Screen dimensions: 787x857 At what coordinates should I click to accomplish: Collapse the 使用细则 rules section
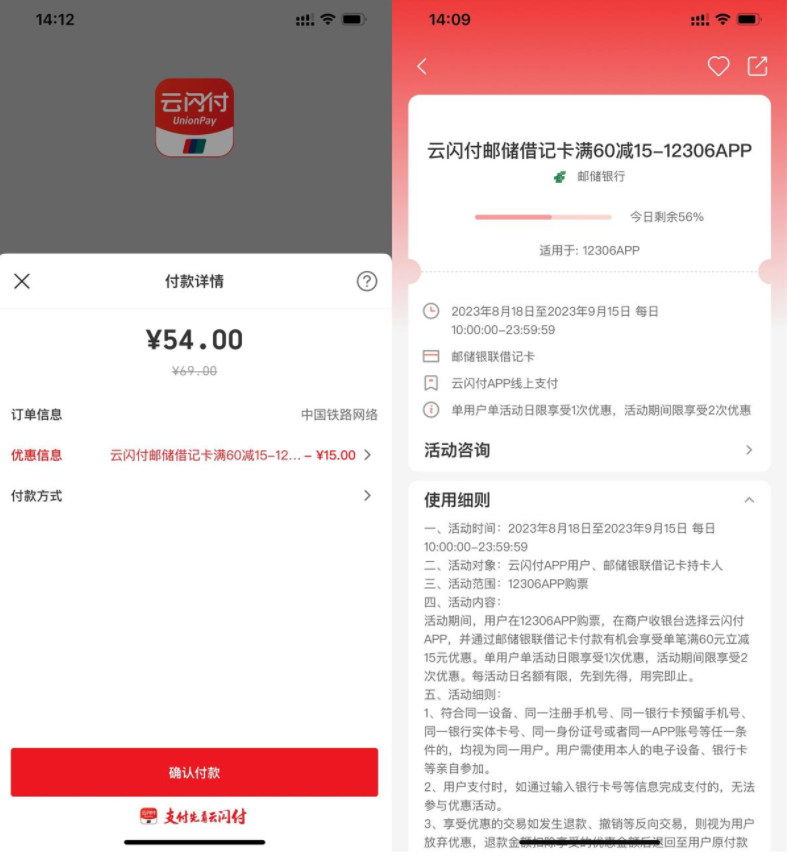coord(749,500)
